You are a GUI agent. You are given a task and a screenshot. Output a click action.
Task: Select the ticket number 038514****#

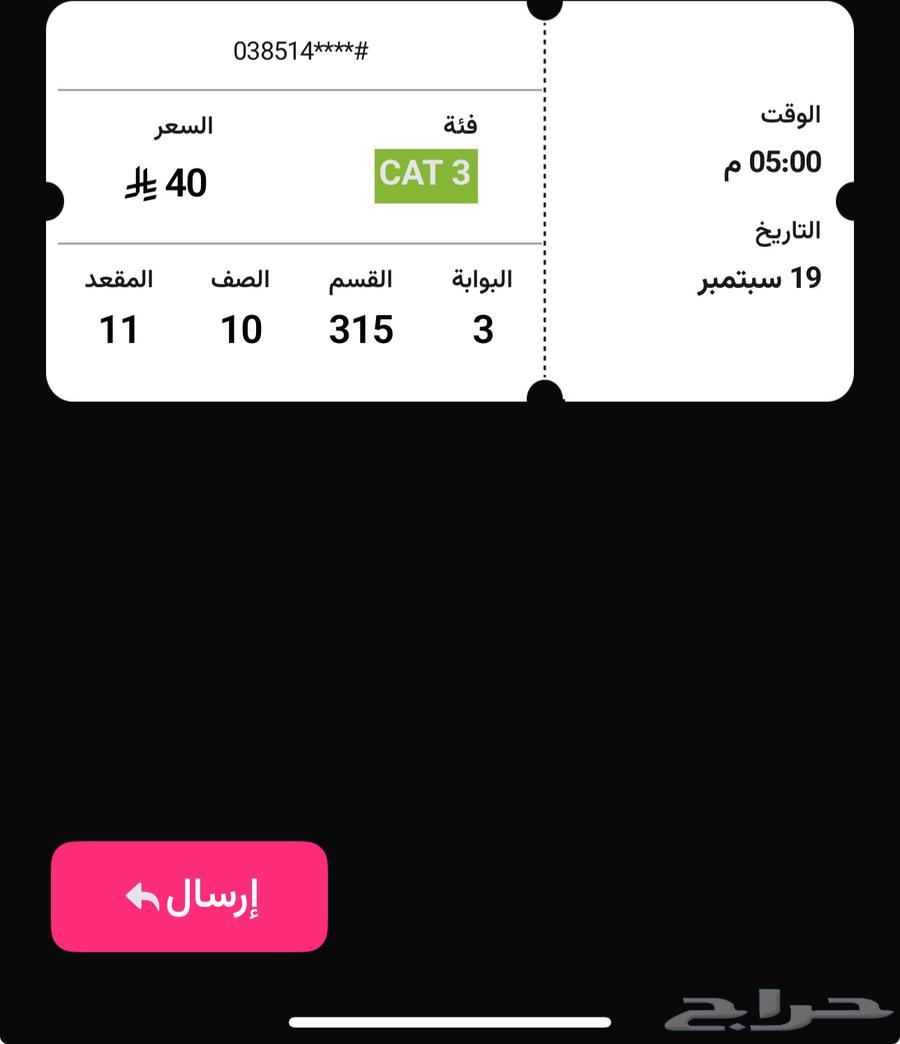(300, 50)
